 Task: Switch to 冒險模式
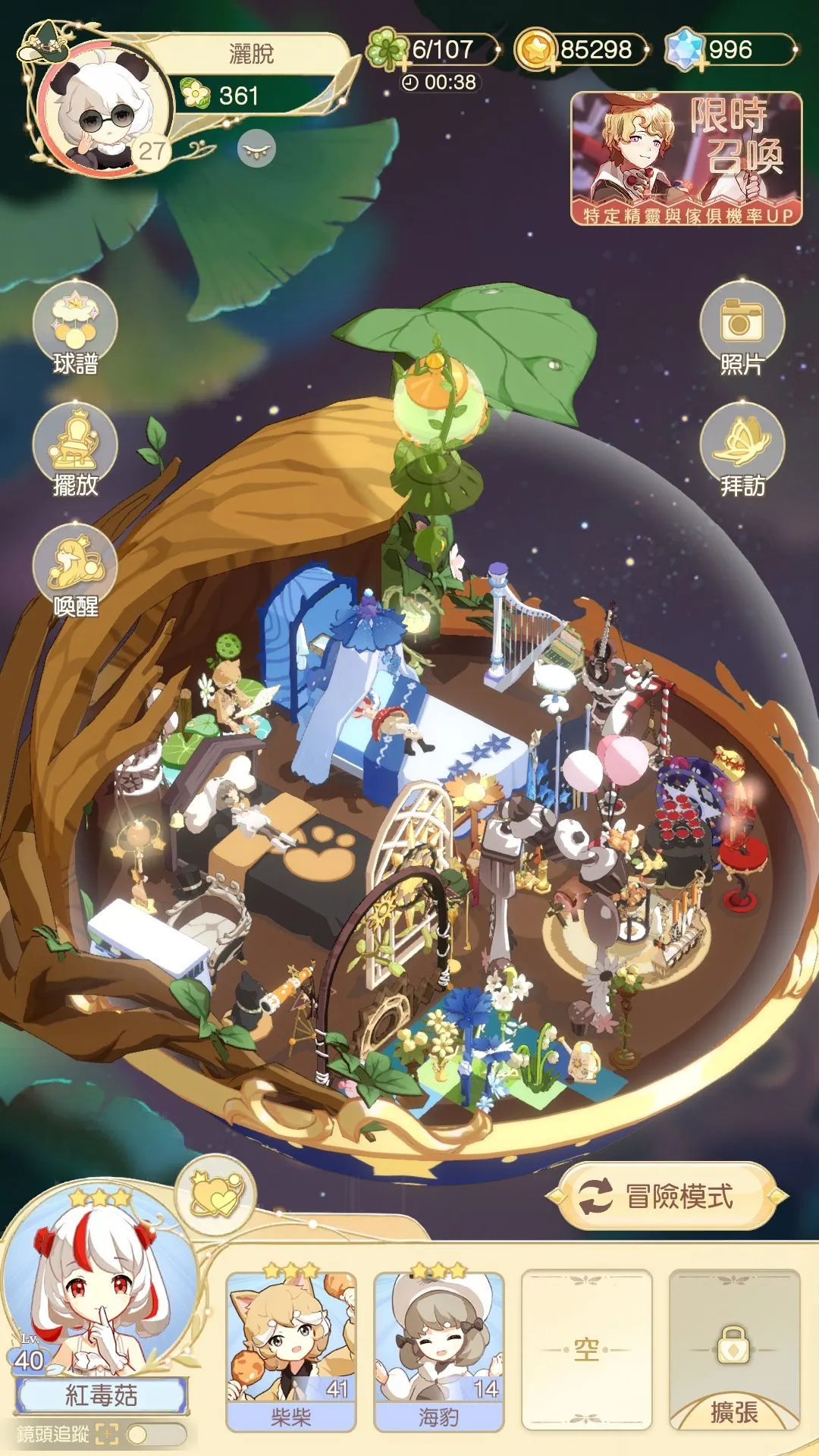pyautogui.click(x=667, y=1197)
